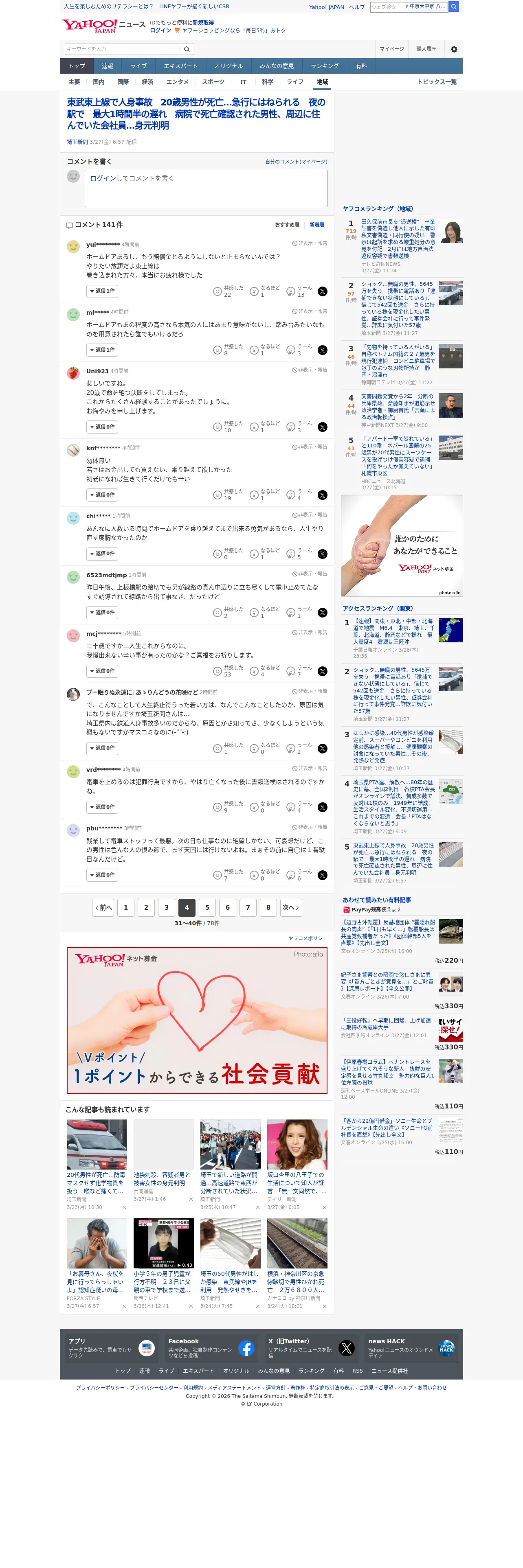The width and height of the screenshot is (523, 1568).
Task: Share mcj's comment to X
Action: click(323, 671)
